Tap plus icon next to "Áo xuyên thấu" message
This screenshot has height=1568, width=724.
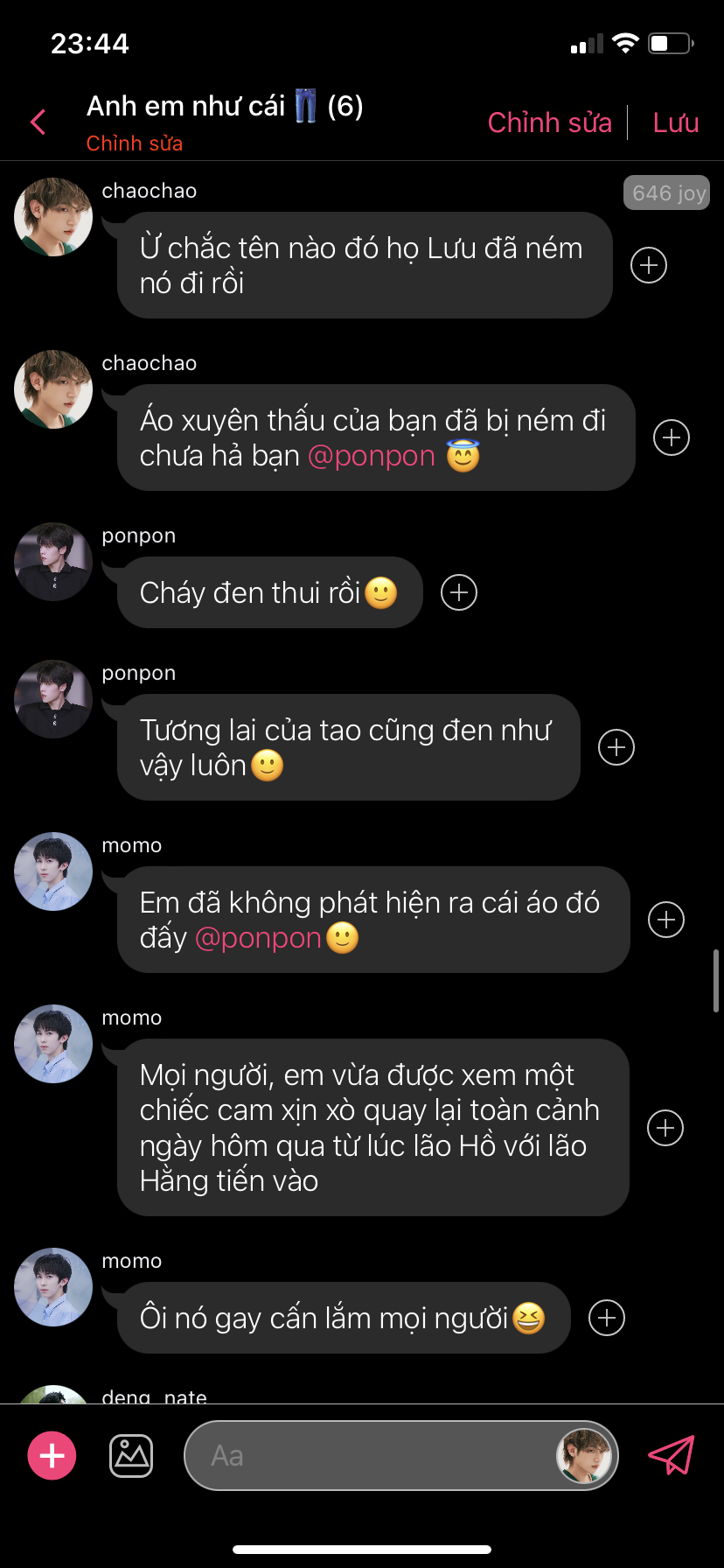pos(672,437)
